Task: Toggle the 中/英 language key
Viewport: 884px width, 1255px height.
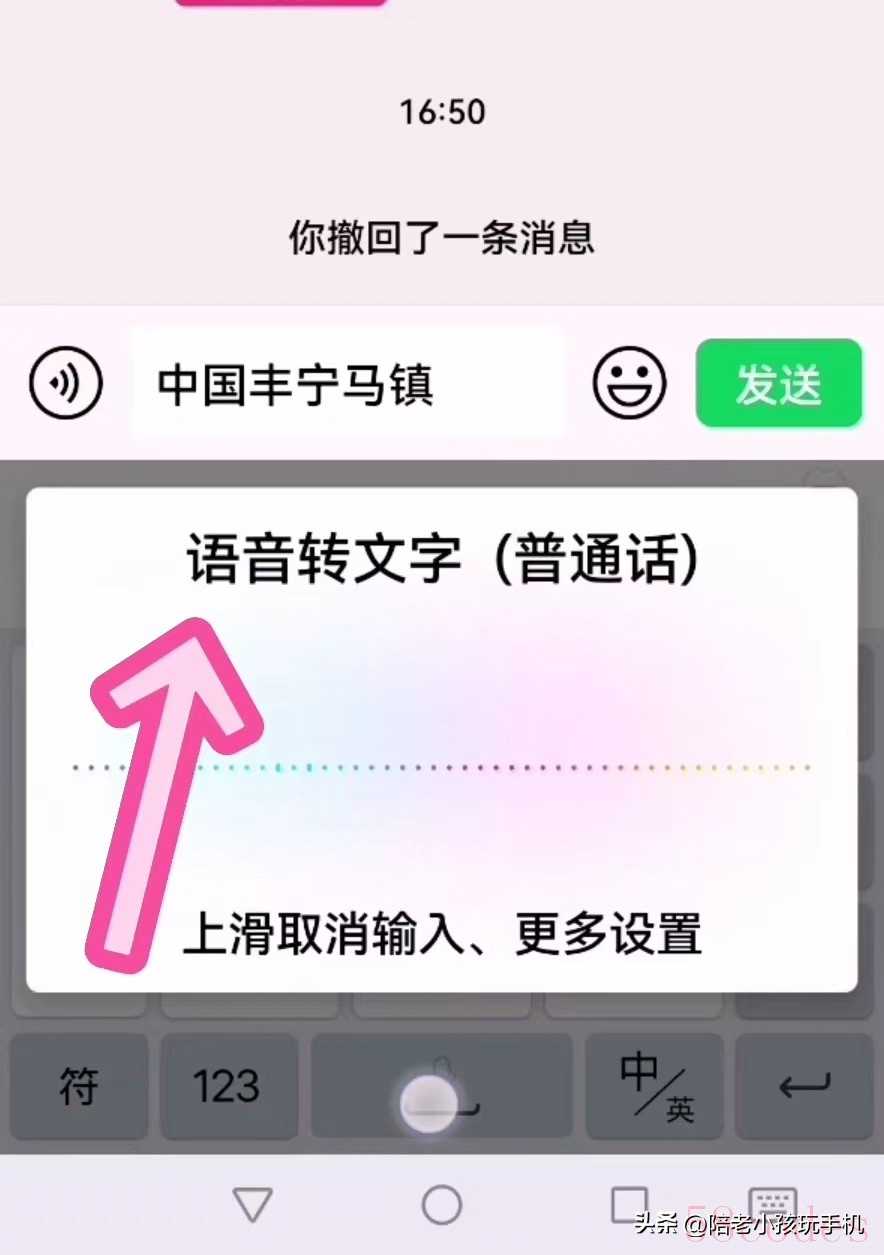Action: click(656, 1086)
